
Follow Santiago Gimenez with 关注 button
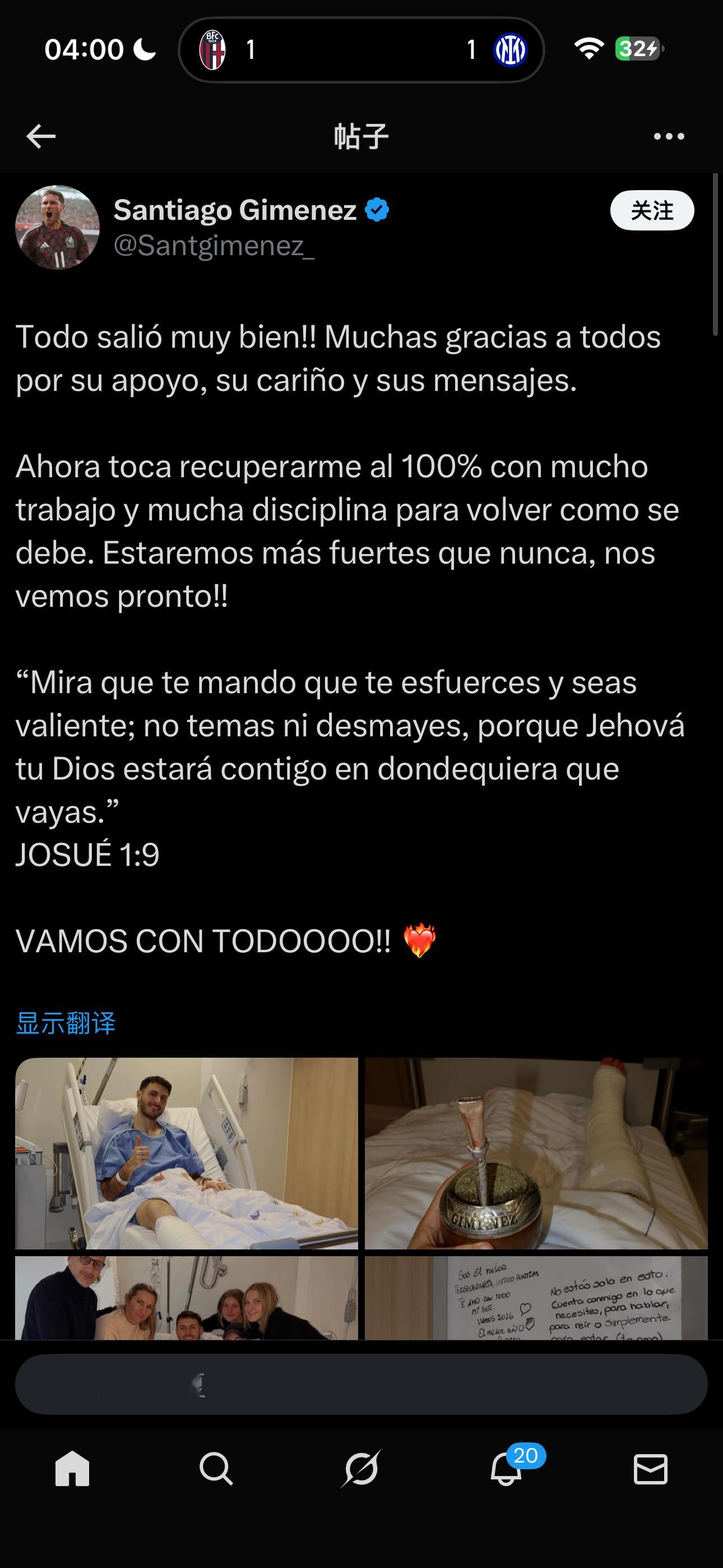pos(652,211)
